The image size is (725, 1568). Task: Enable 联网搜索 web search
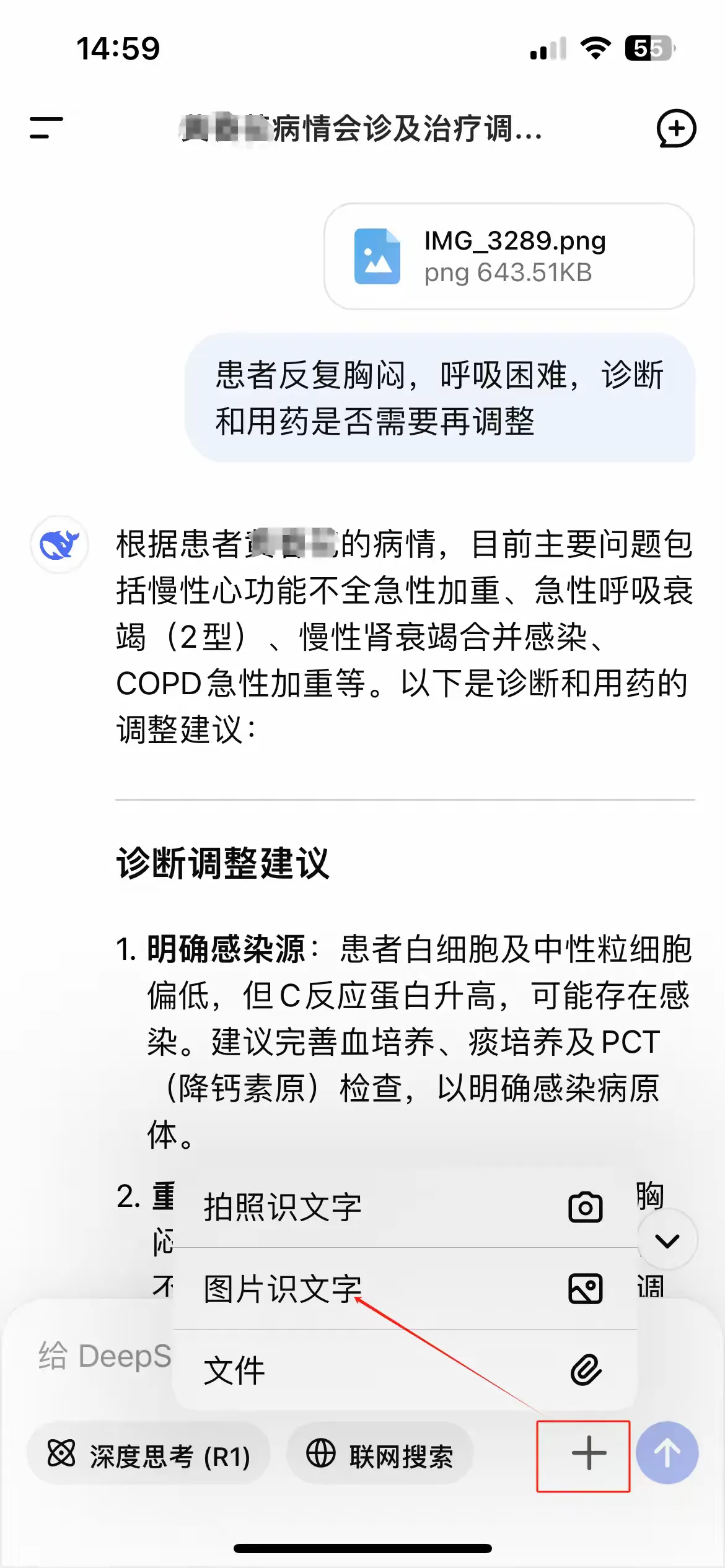[x=380, y=1454]
